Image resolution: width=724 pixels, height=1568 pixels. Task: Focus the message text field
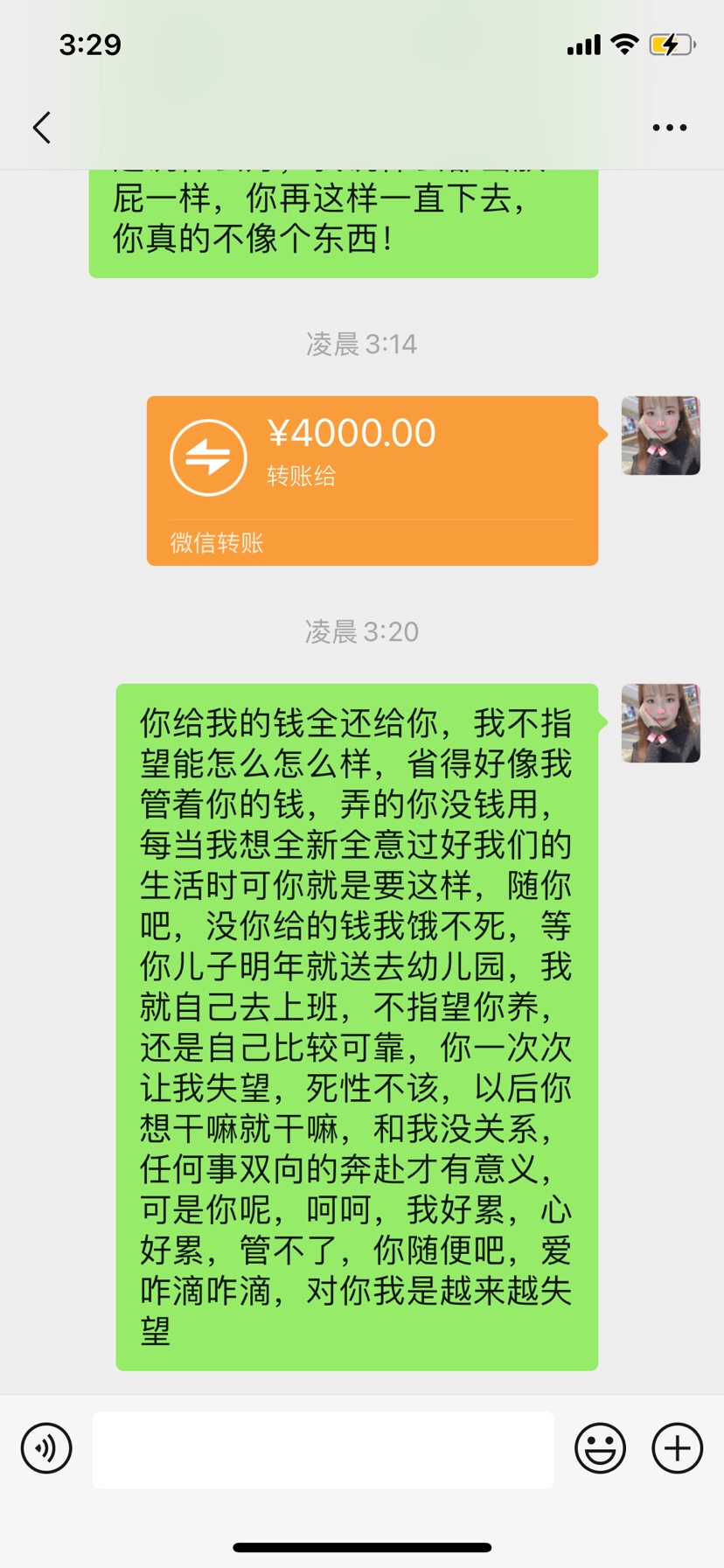(x=323, y=1449)
